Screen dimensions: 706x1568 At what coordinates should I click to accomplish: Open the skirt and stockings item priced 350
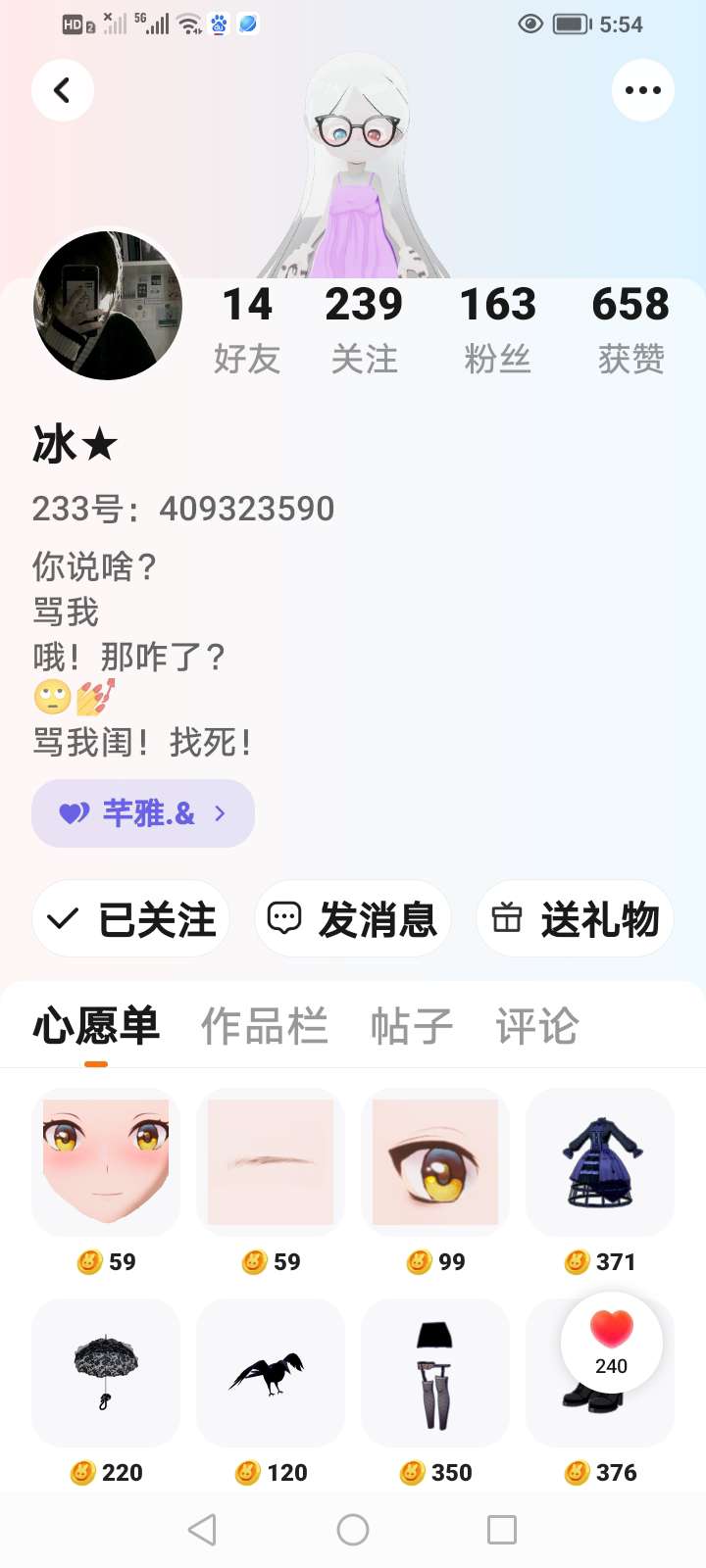tap(435, 1372)
